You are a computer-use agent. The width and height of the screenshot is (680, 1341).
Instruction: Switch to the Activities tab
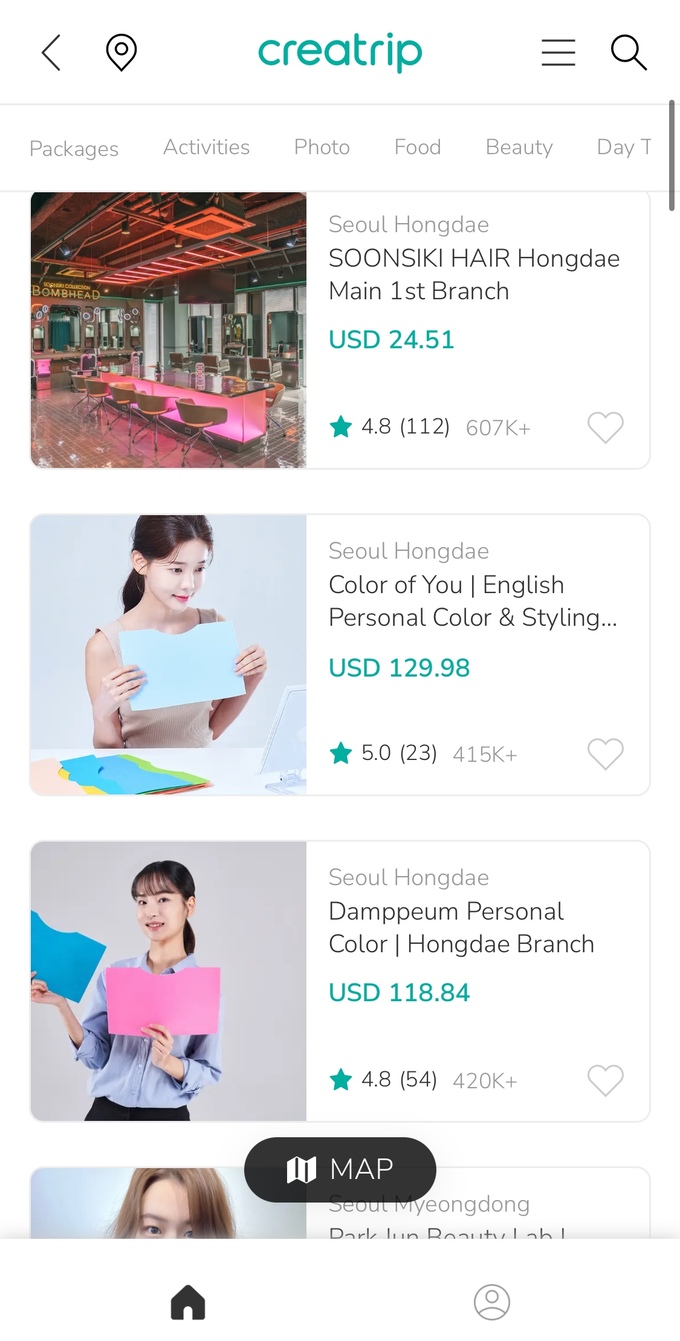pos(206,147)
